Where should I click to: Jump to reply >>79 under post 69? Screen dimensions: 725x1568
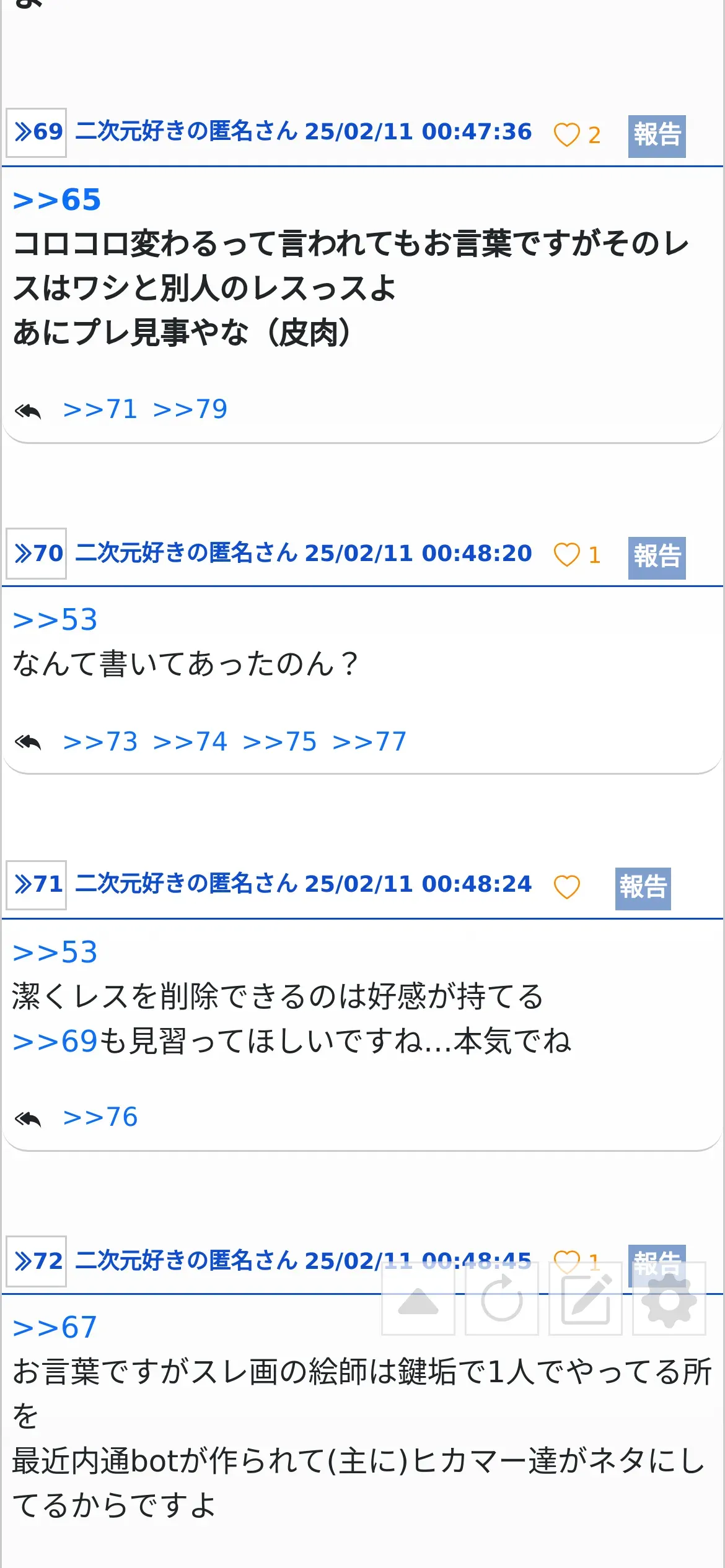coord(190,409)
